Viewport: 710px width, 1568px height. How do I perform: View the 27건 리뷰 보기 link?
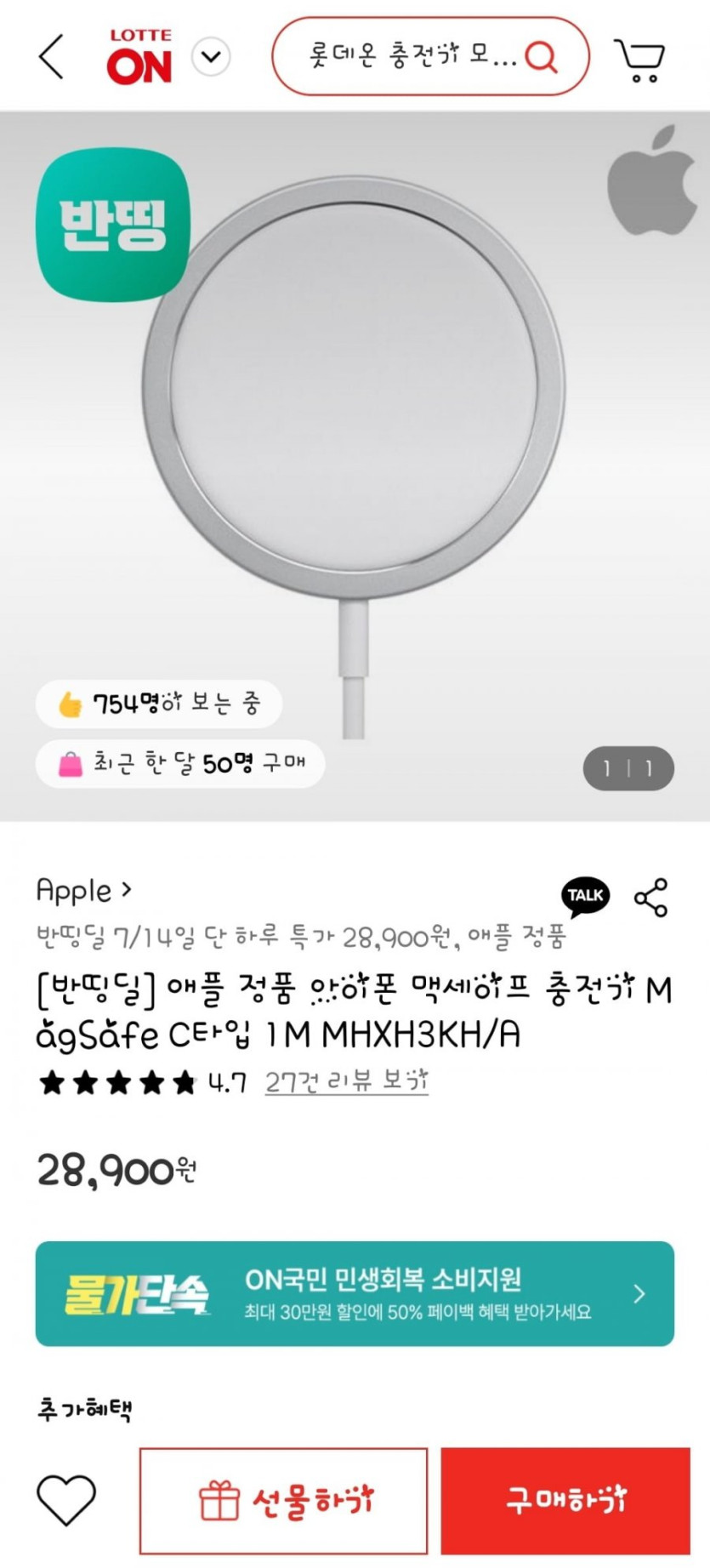(x=346, y=1081)
